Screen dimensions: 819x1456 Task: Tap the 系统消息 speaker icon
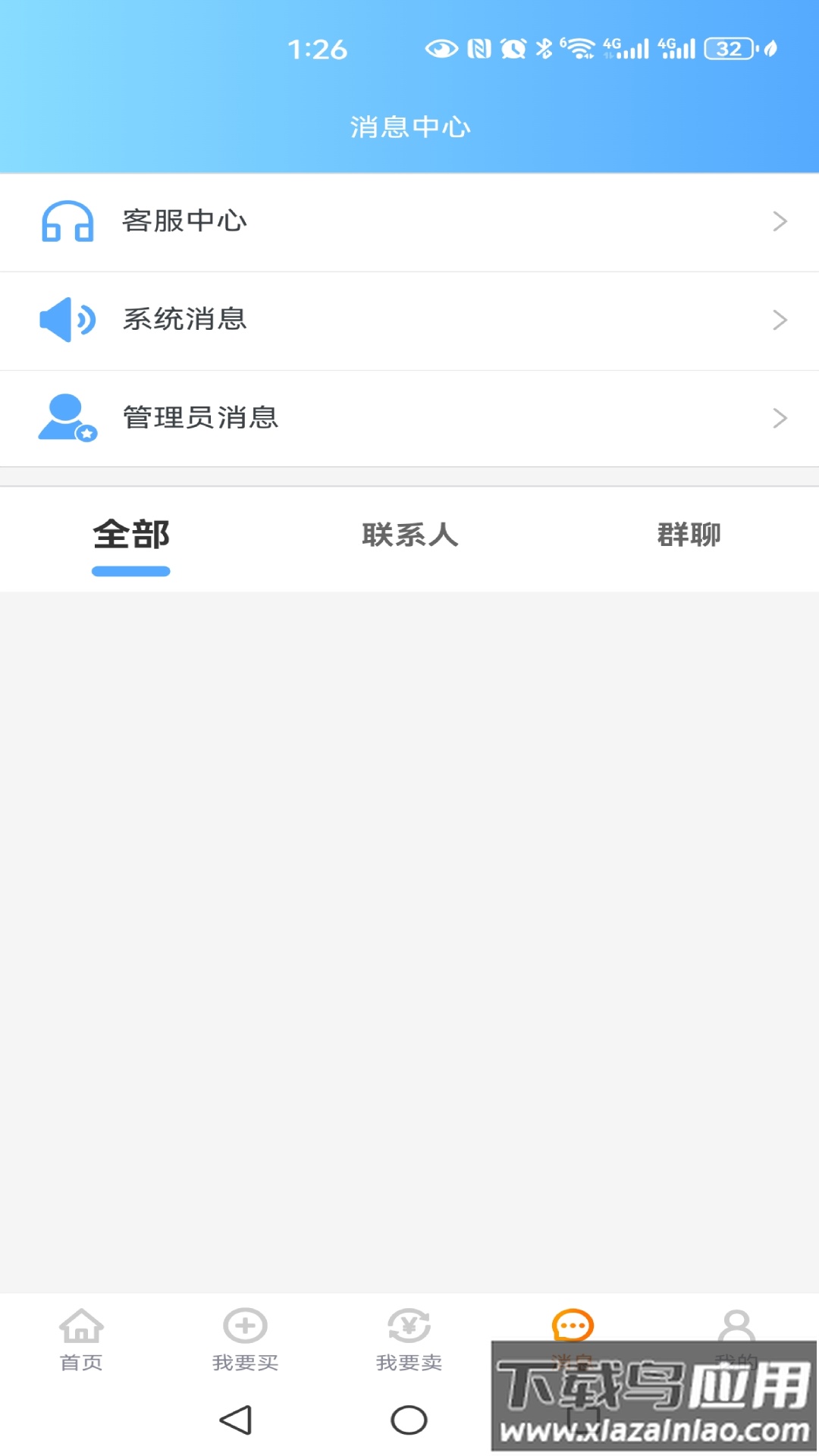point(67,319)
